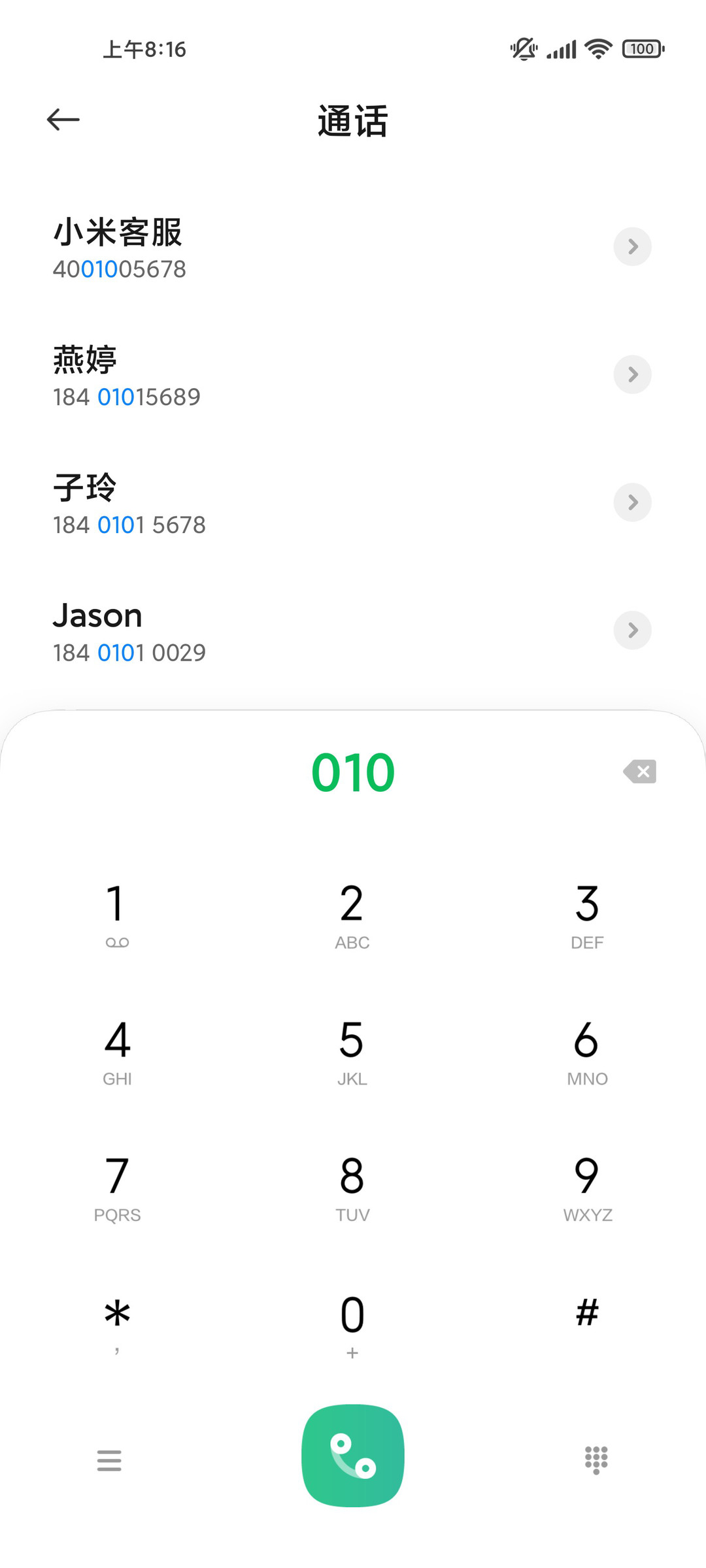Image resolution: width=706 pixels, height=1568 pixels.
Task: Open details chevron for 燕婷
Action: [632, 374]
